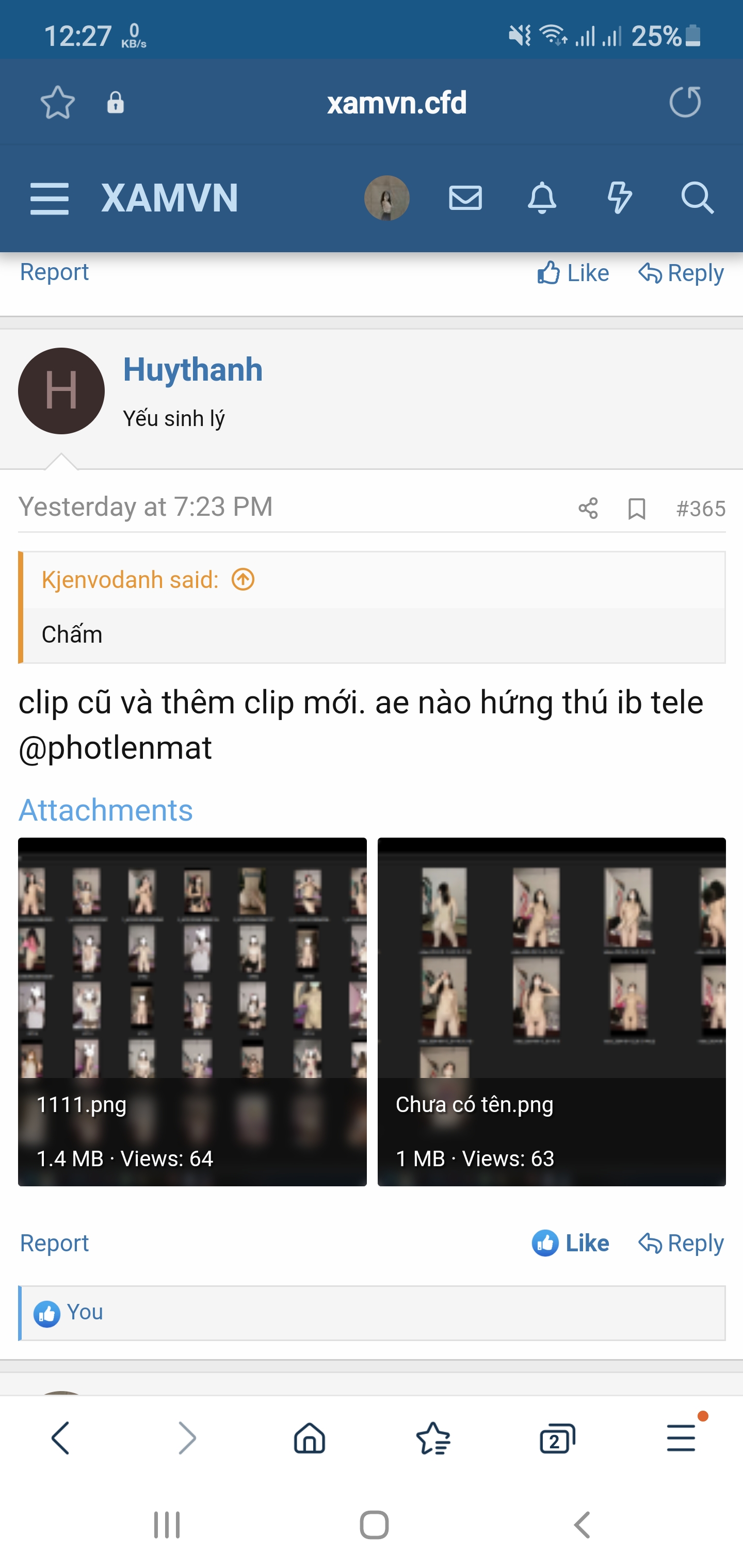The image size is (743, 1568).
Task: Reload the page in the address bar
Action: tap(685, 102)
